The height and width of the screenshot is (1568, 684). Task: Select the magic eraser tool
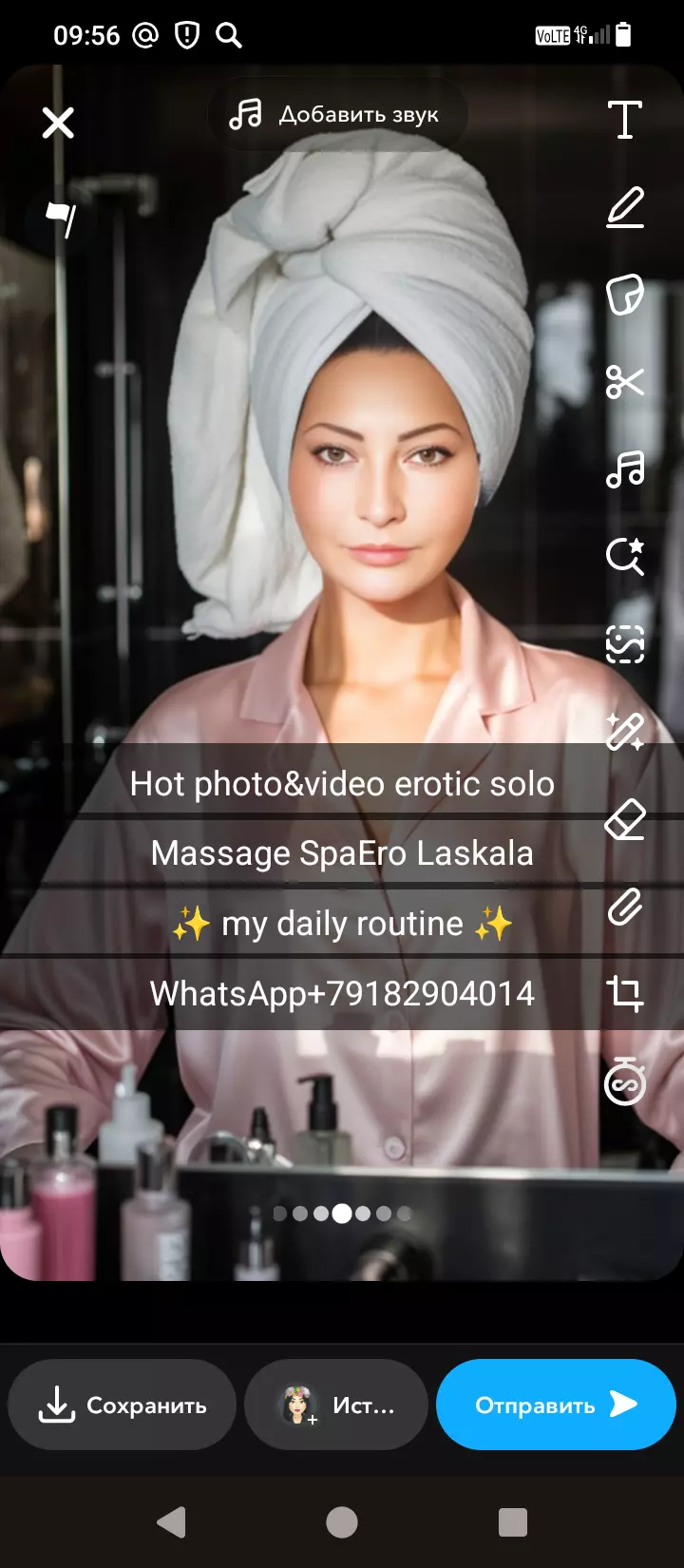(624, 819)
